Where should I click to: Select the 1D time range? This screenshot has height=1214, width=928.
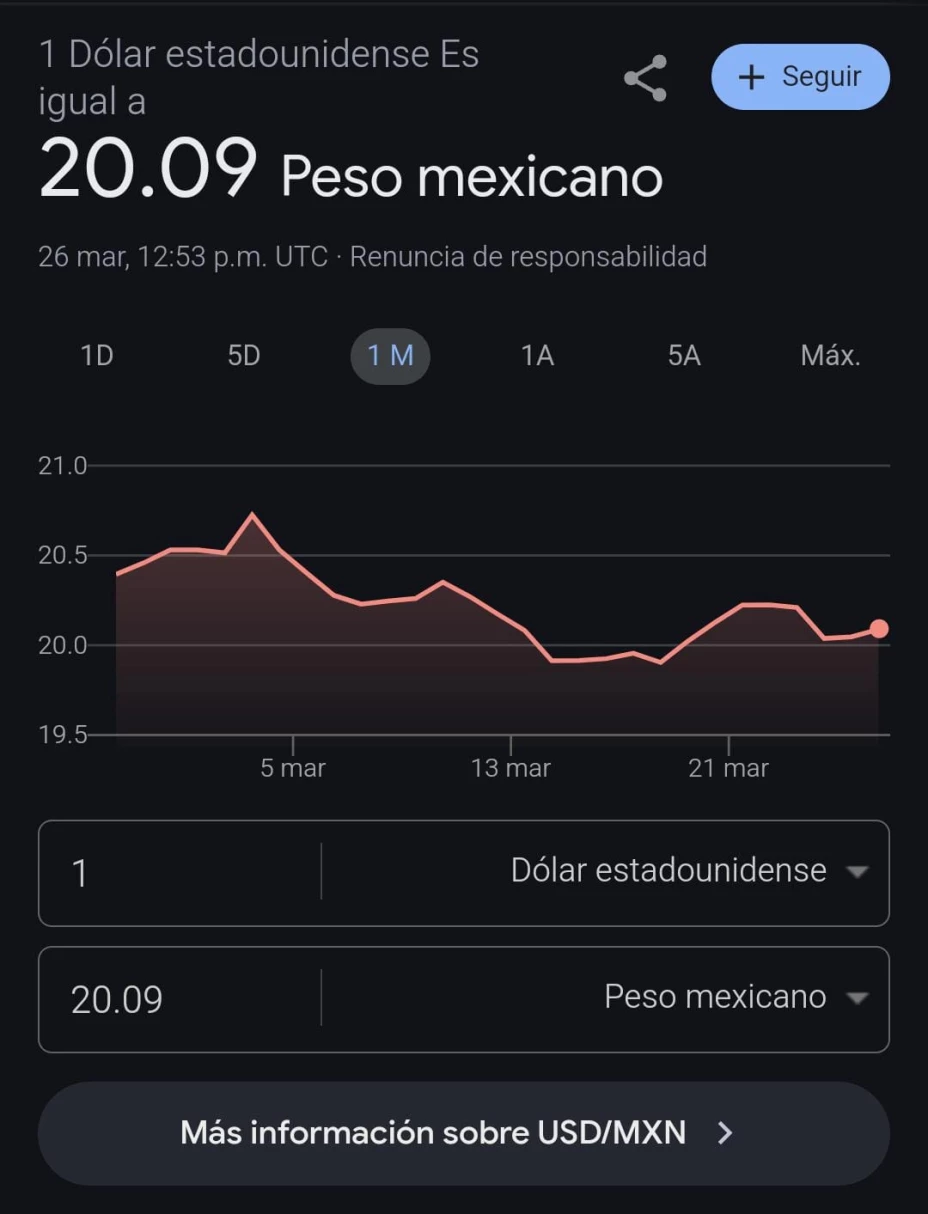[x=96, y=356]
